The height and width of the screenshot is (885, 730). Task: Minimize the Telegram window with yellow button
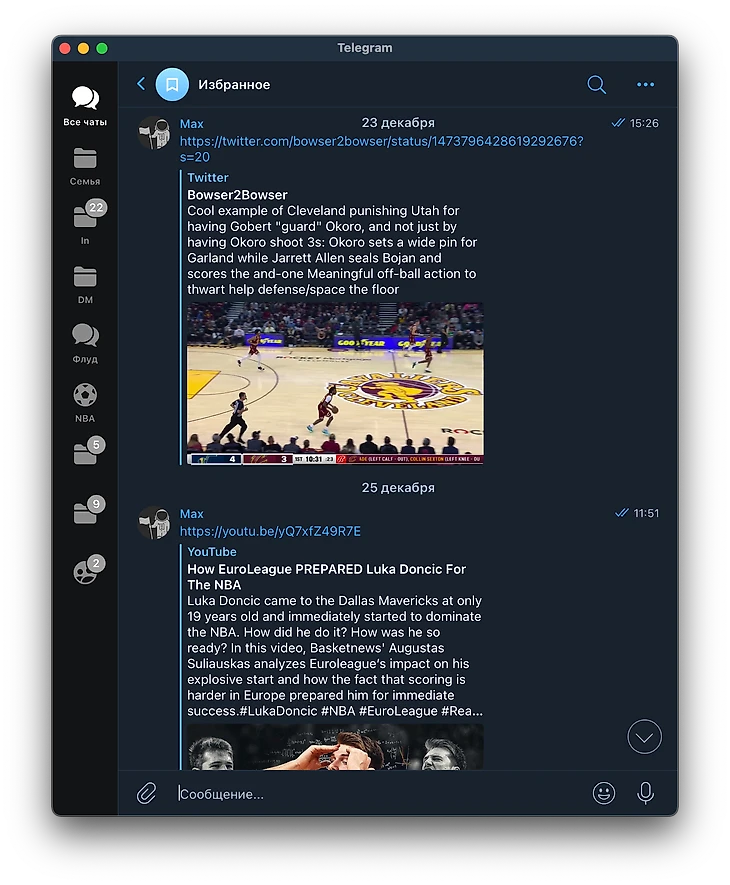[83, 48]
